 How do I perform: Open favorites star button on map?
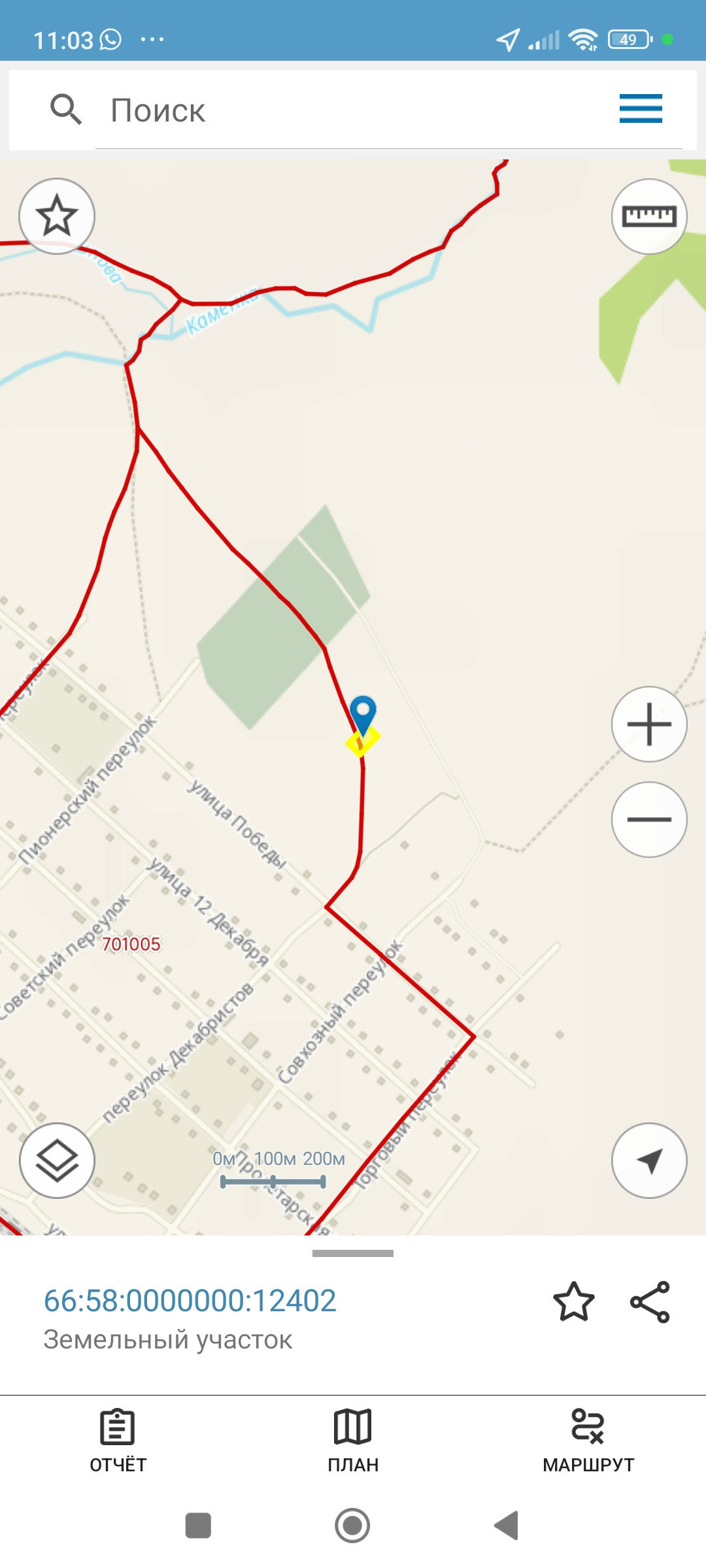[57, 216]
